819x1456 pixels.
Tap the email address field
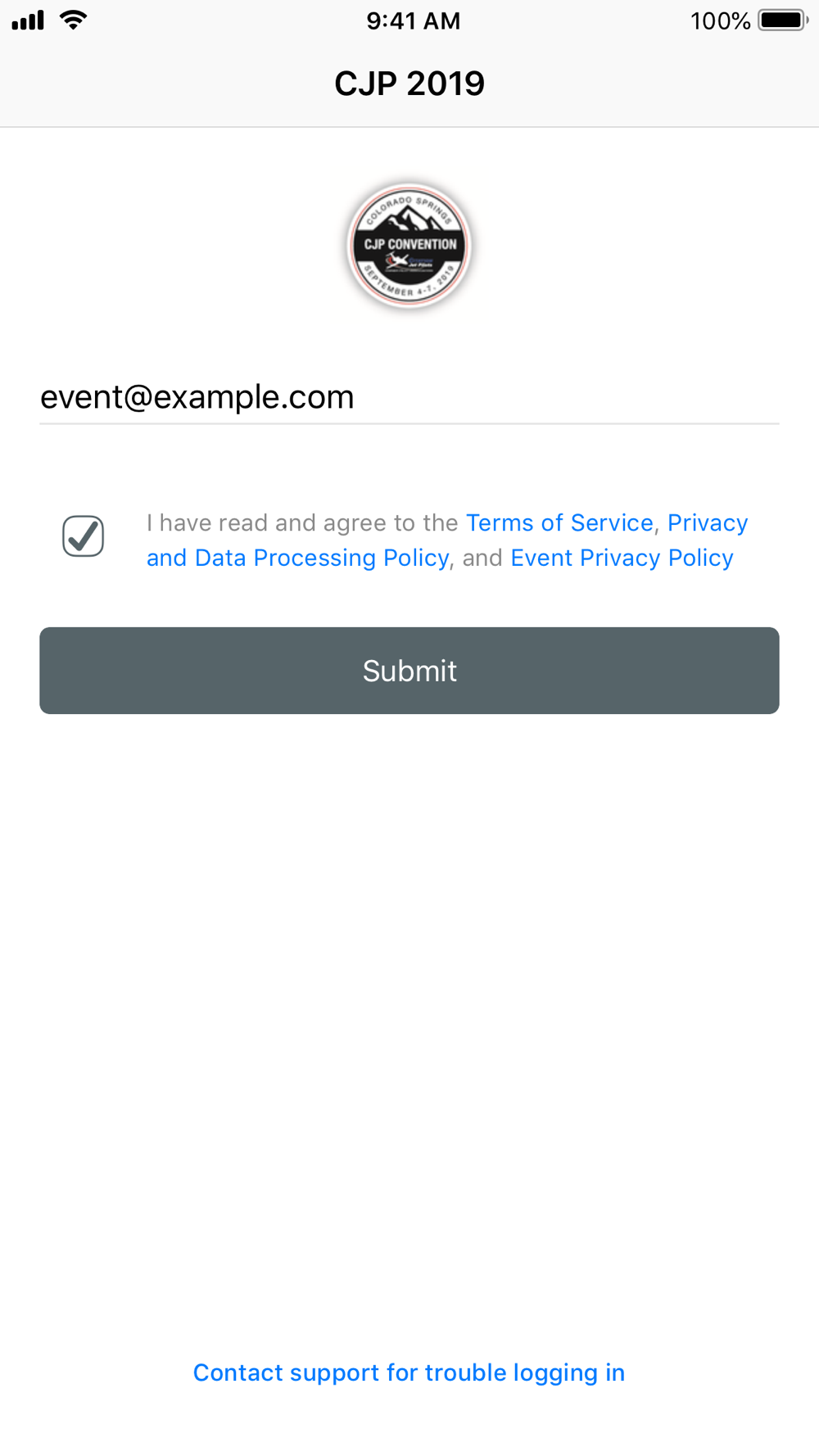coord(409,397)
